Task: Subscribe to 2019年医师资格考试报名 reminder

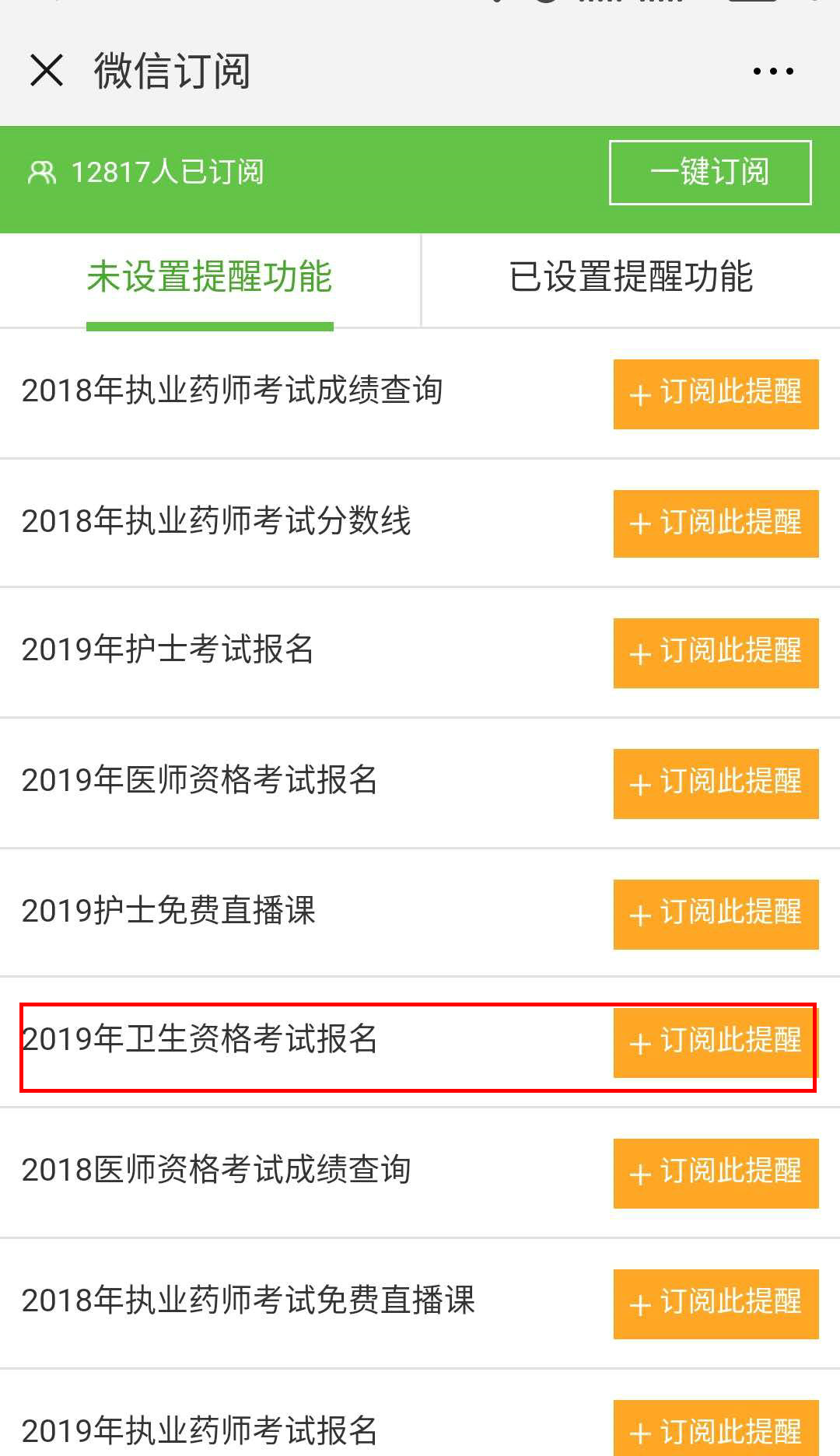Action: point(716,783)
